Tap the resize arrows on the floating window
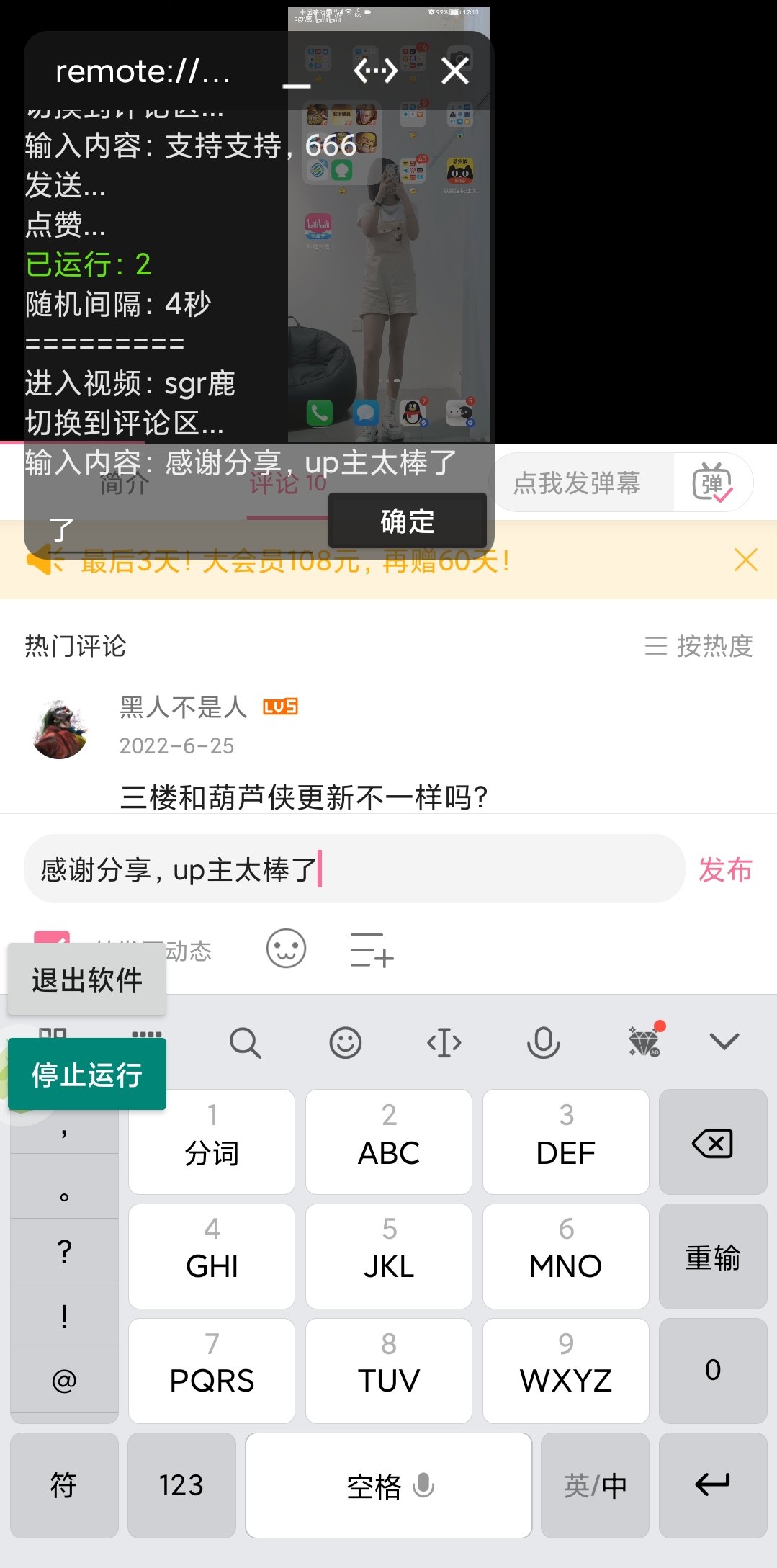 tap(376, 71)
